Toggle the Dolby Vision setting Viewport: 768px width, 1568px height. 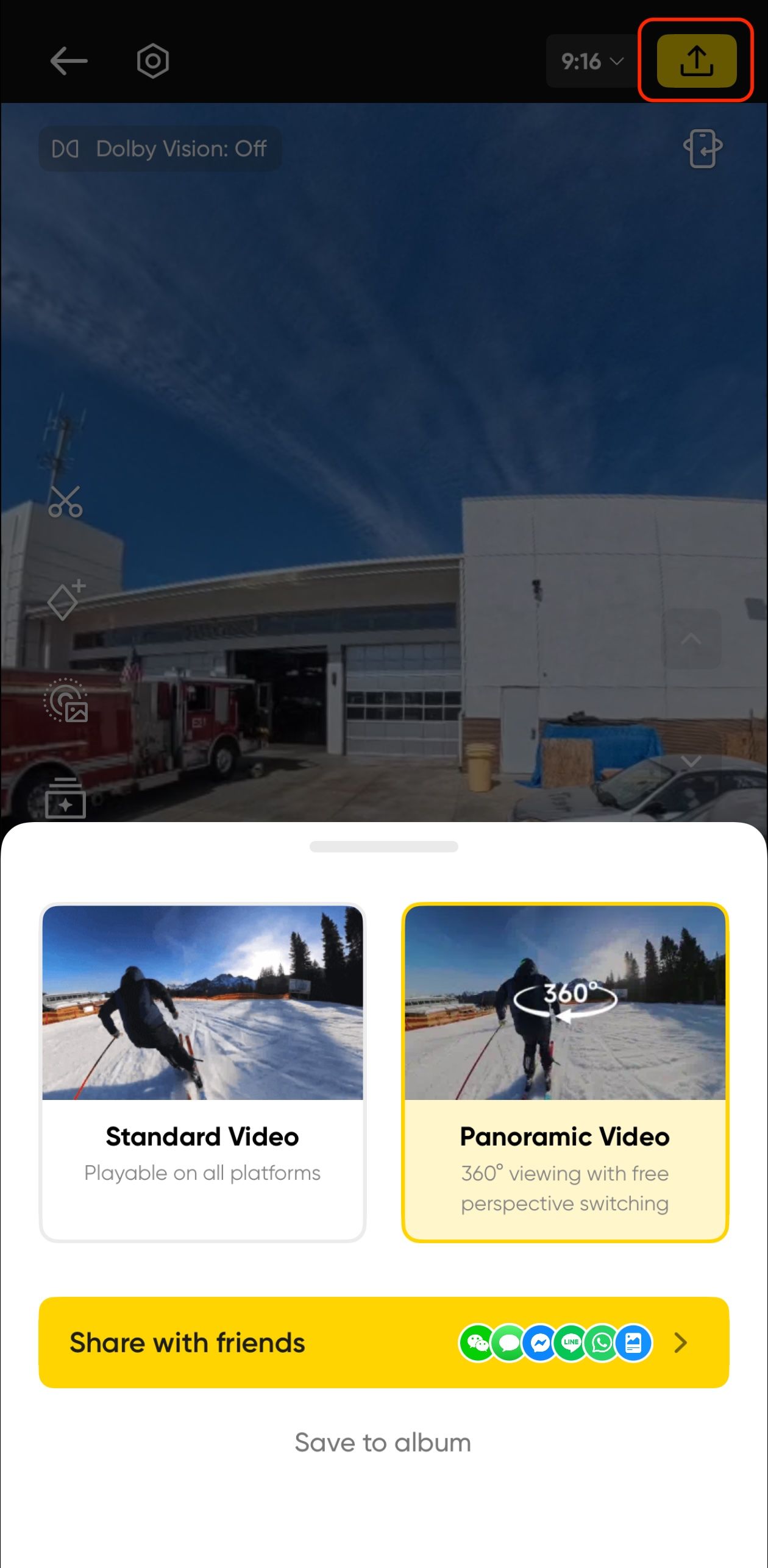pyautogui.click(x=160, y=149)
